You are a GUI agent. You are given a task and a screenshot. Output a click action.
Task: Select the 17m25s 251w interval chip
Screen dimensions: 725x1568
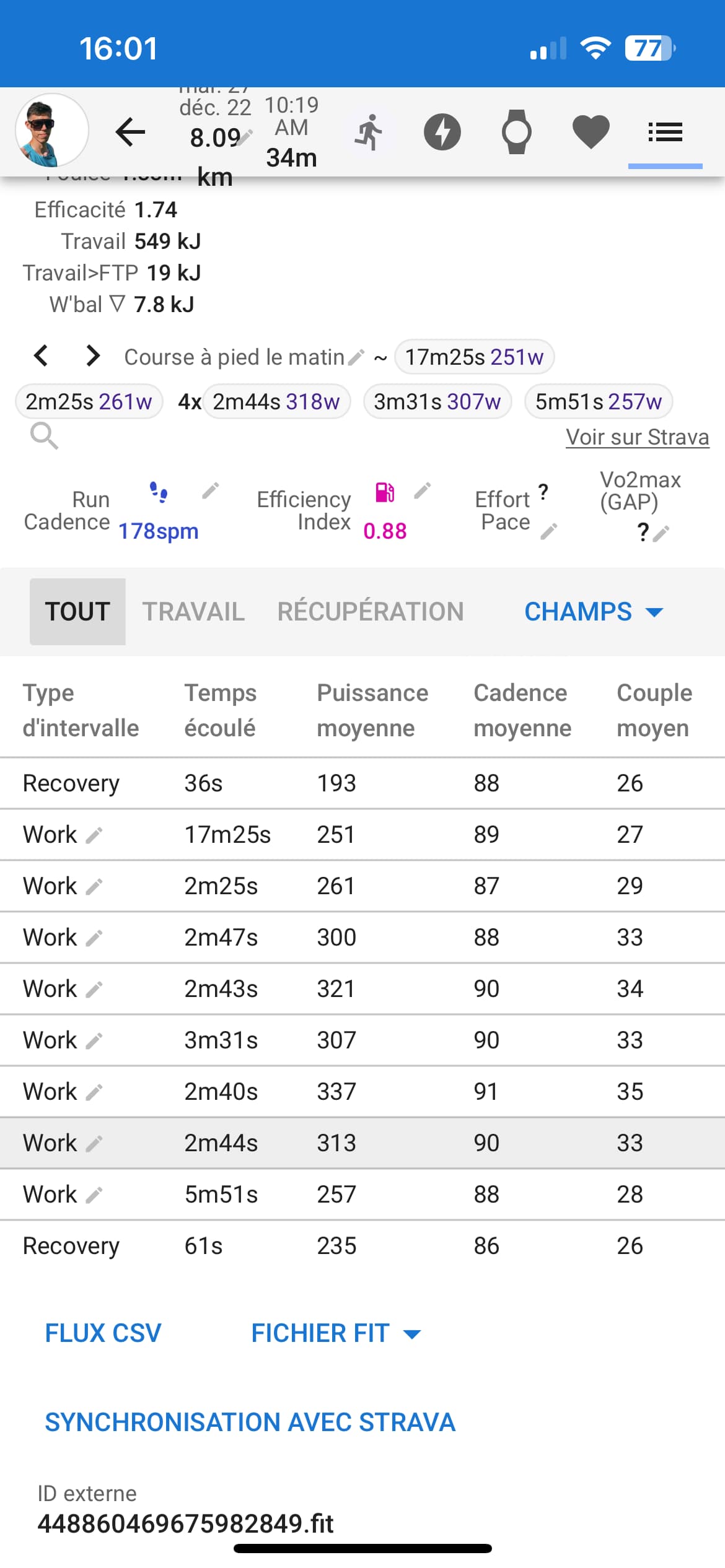coord(474,357)
